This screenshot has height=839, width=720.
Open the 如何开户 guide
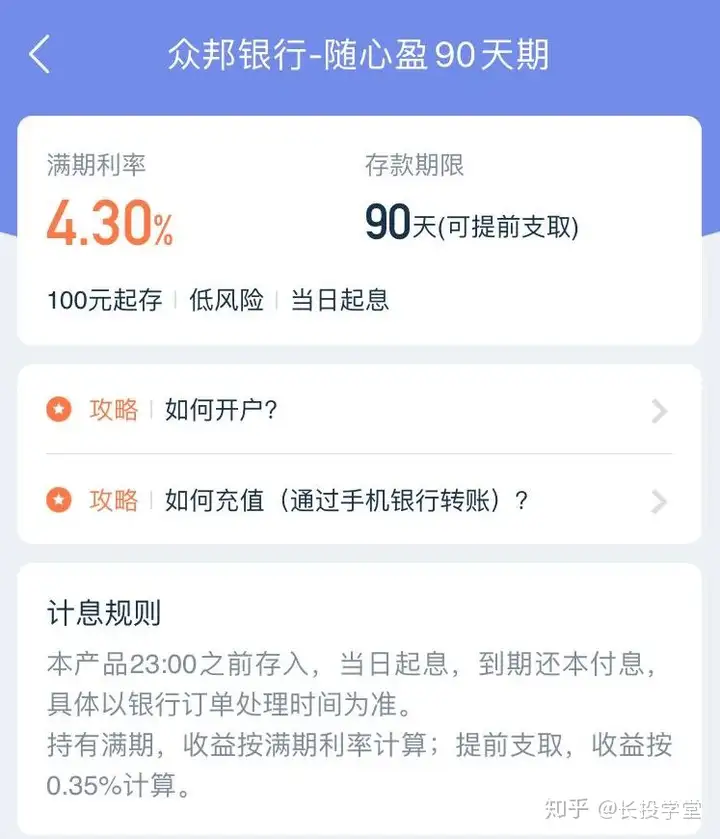click(x=358, y=410)
